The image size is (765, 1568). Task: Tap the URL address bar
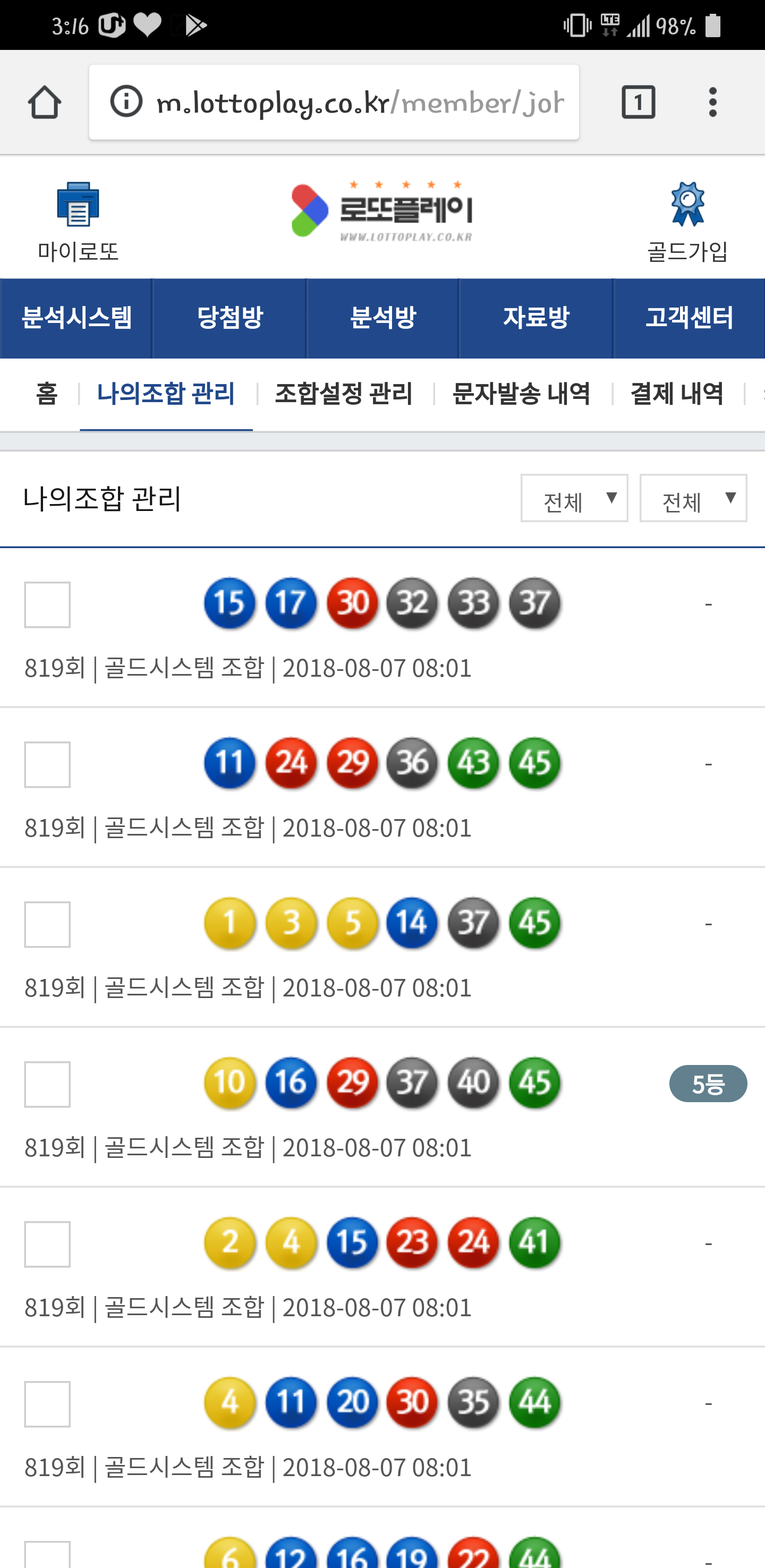pyautogui.click(x=334, y=103)
